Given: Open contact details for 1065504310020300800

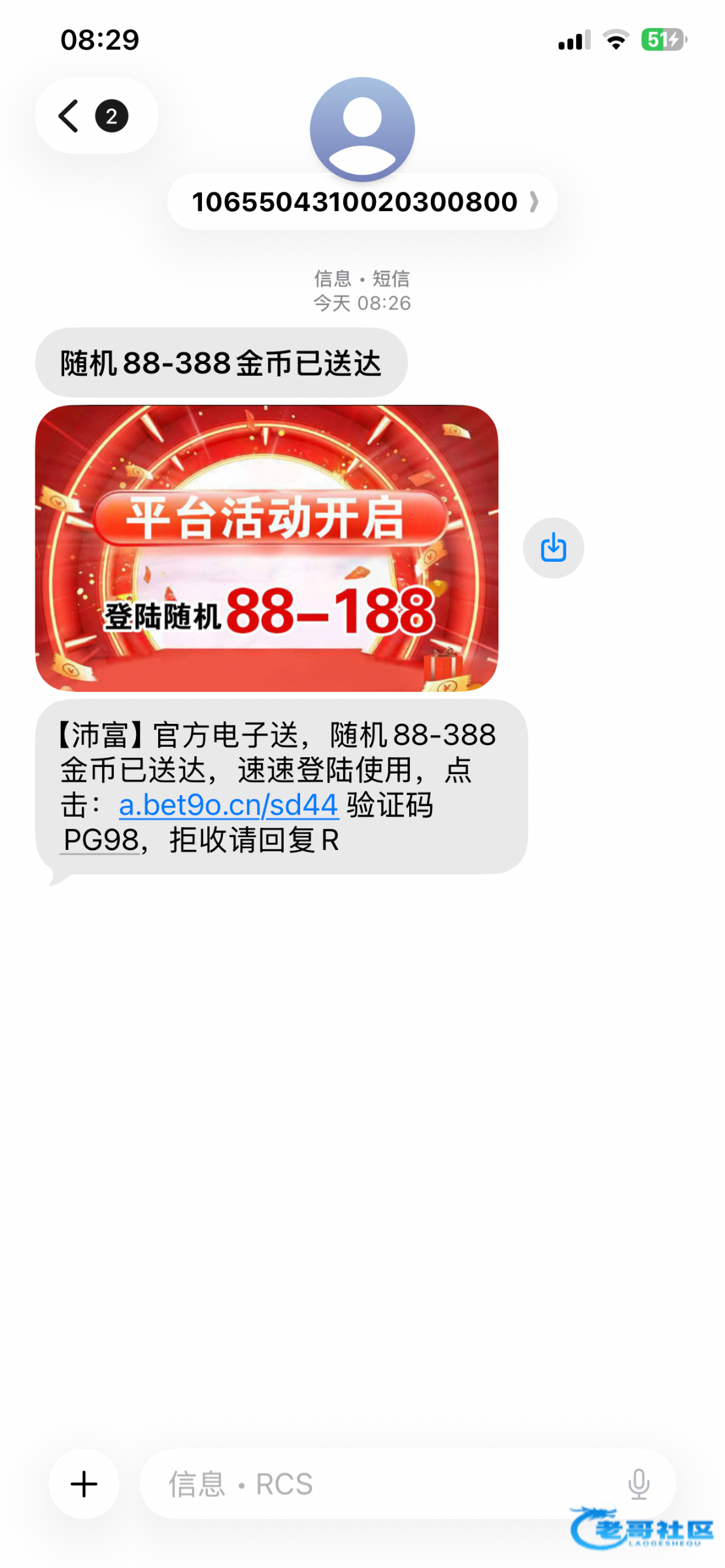Looking at the screenshot, I should pyautogui.click(x=362, y=202).
